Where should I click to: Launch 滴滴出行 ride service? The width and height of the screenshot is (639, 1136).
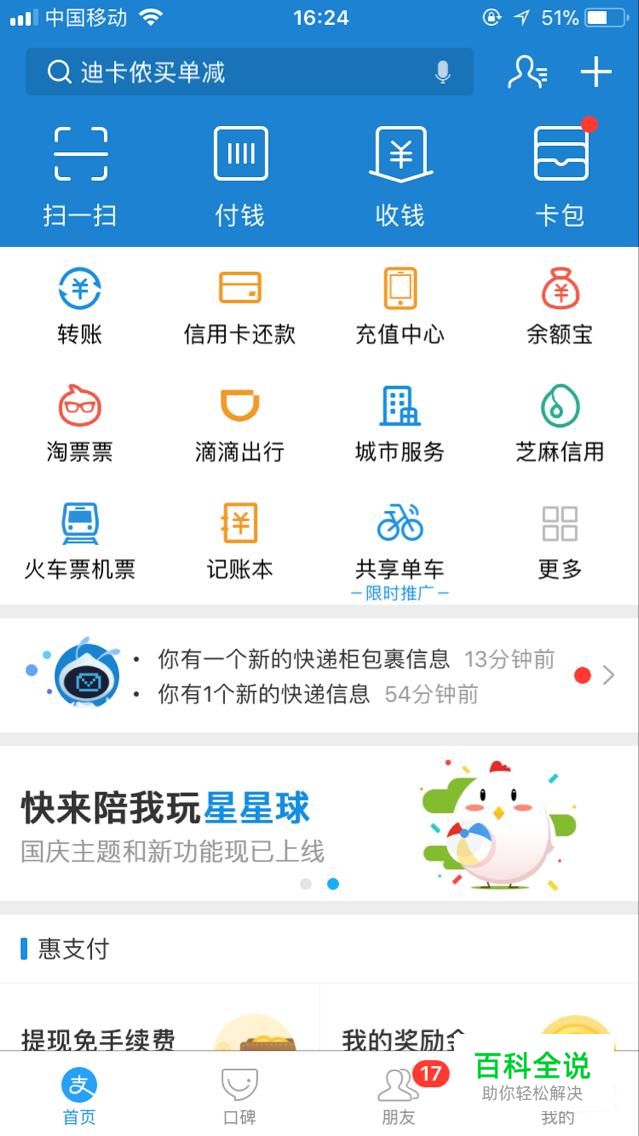pos(240,424)
